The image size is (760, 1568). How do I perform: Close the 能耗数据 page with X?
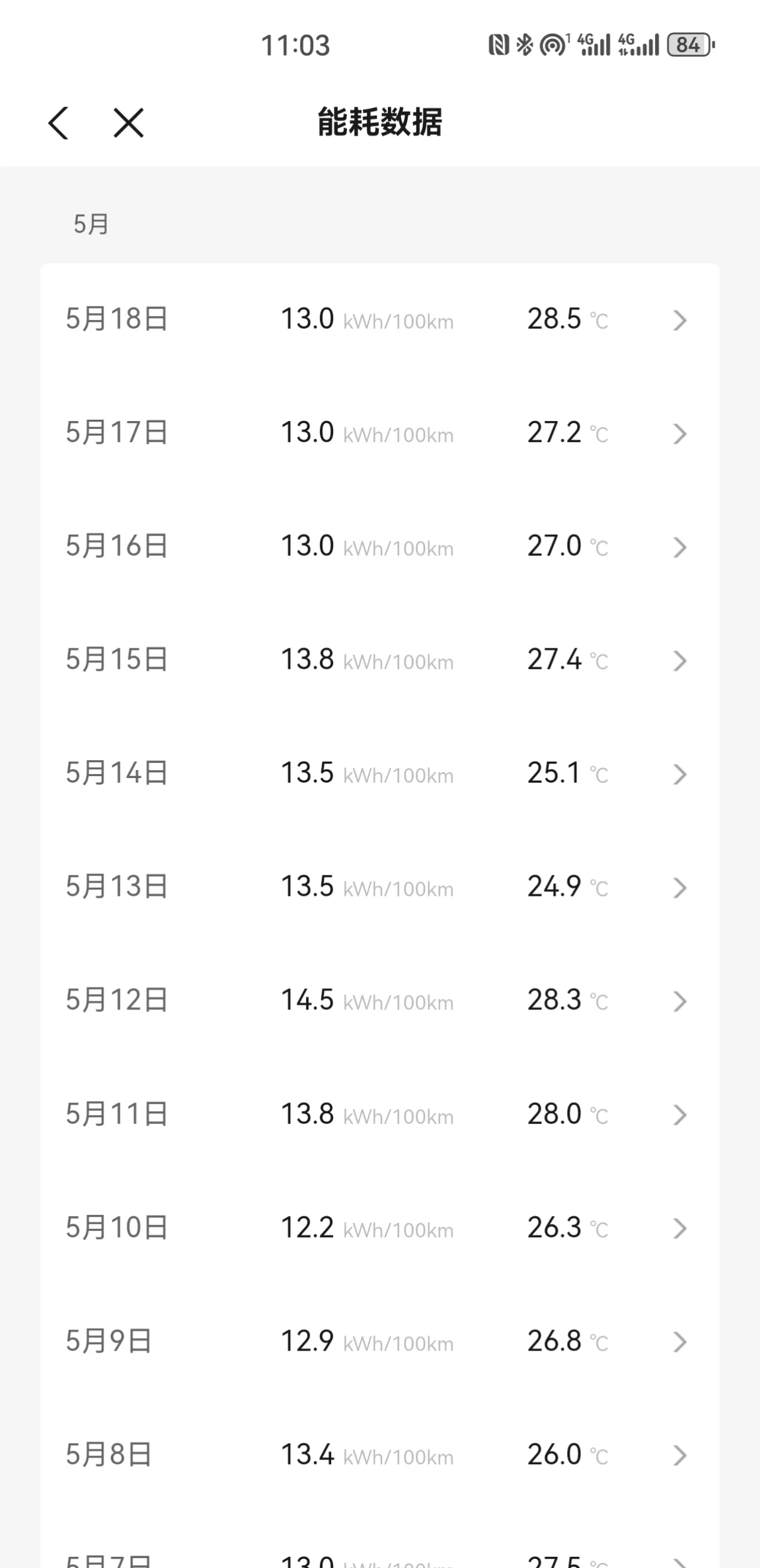tap(128, 123)
